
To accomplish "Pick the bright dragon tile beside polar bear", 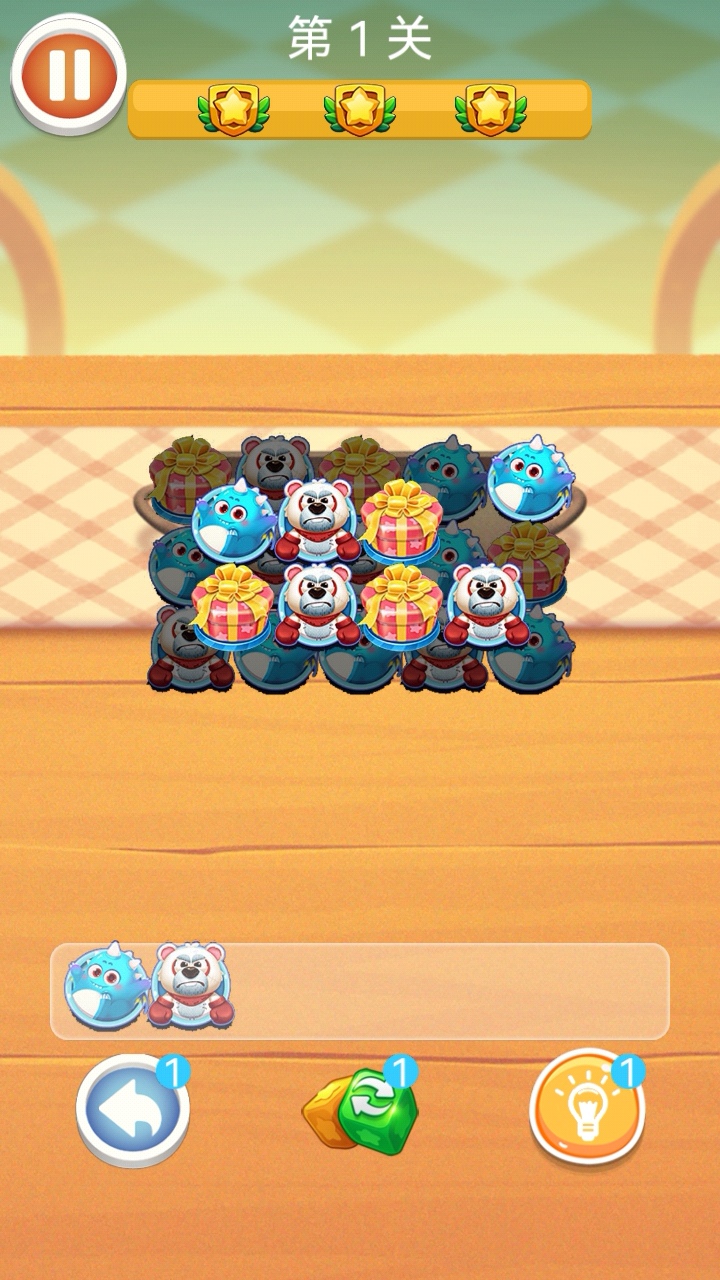I will click(x=232, y=520).
